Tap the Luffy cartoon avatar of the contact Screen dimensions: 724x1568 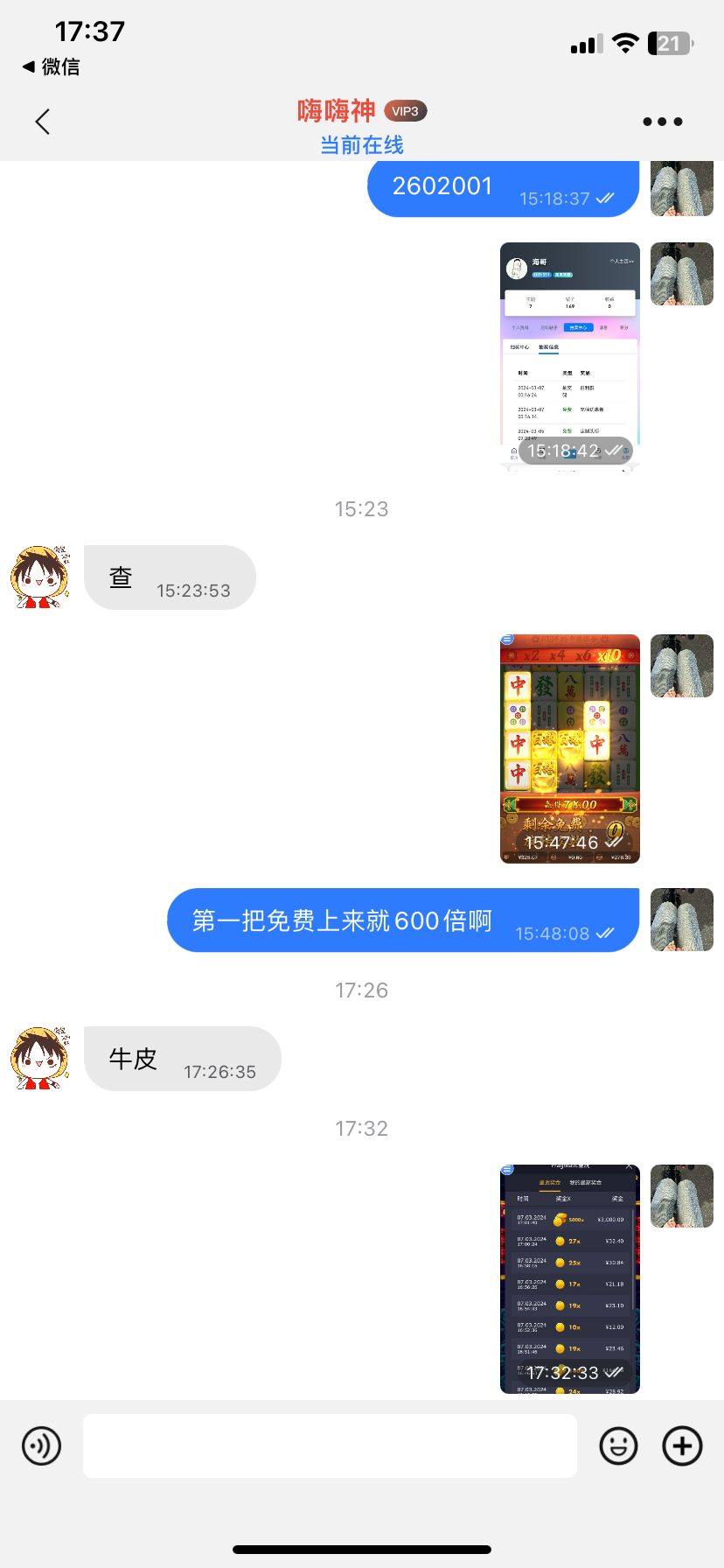39,577
